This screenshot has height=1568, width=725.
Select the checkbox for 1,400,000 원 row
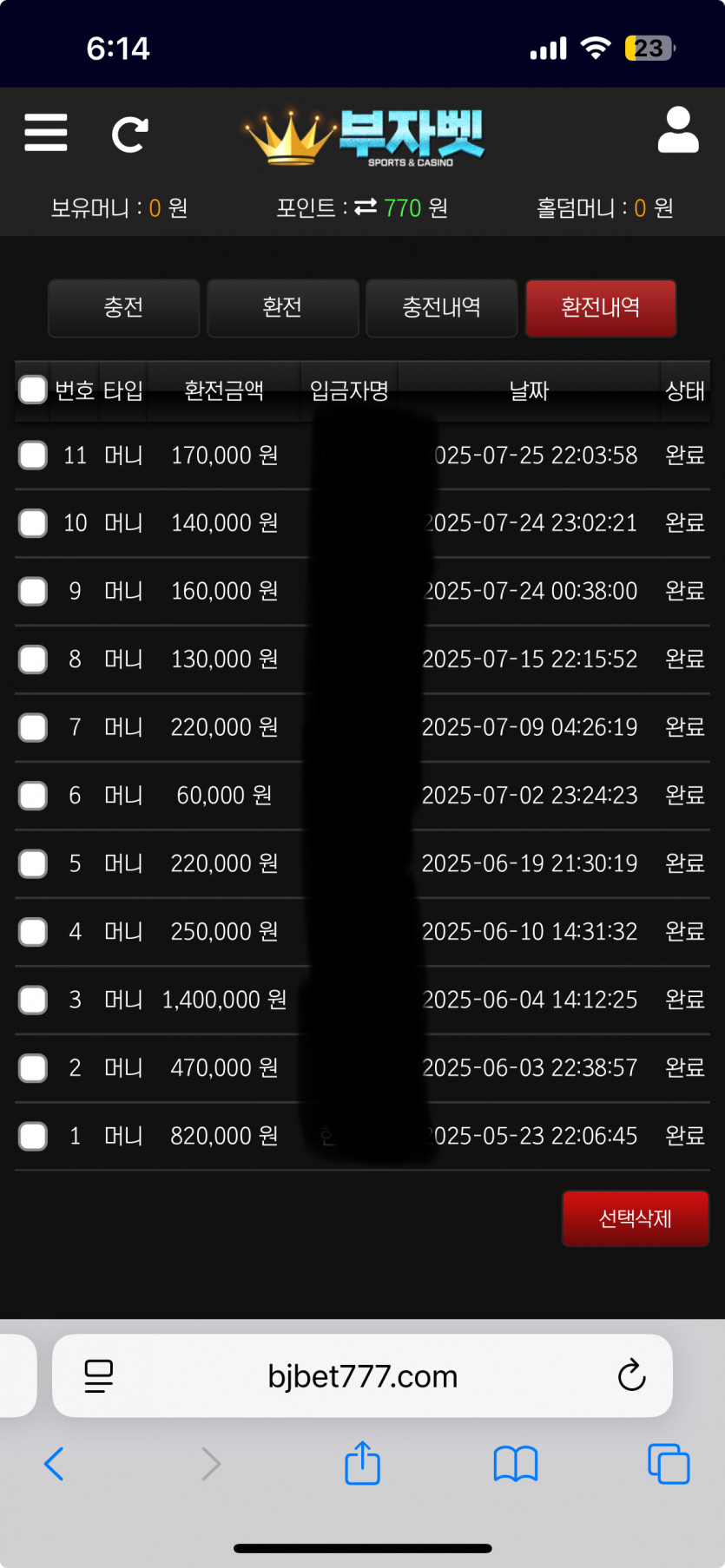click(x=33, y=1000)
